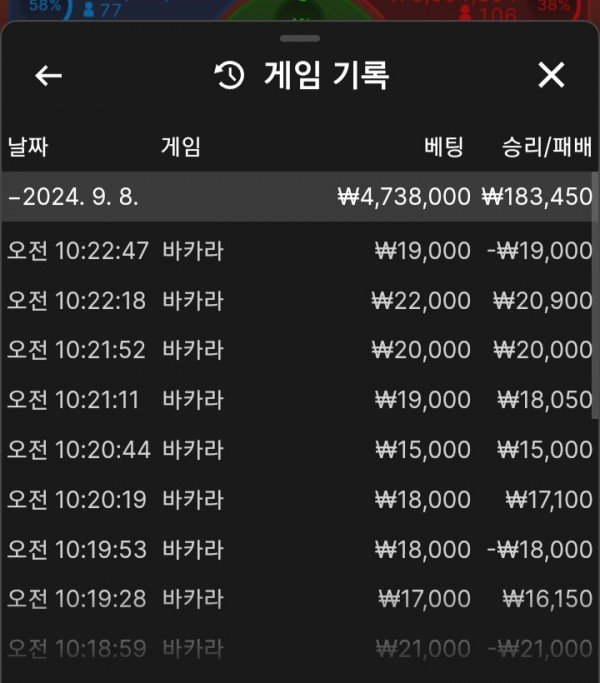Image resolution: width=600 pixels, height=683 pixels.
Task: Open the 10:22:47 baccarat round details
Action: (300, 251)
